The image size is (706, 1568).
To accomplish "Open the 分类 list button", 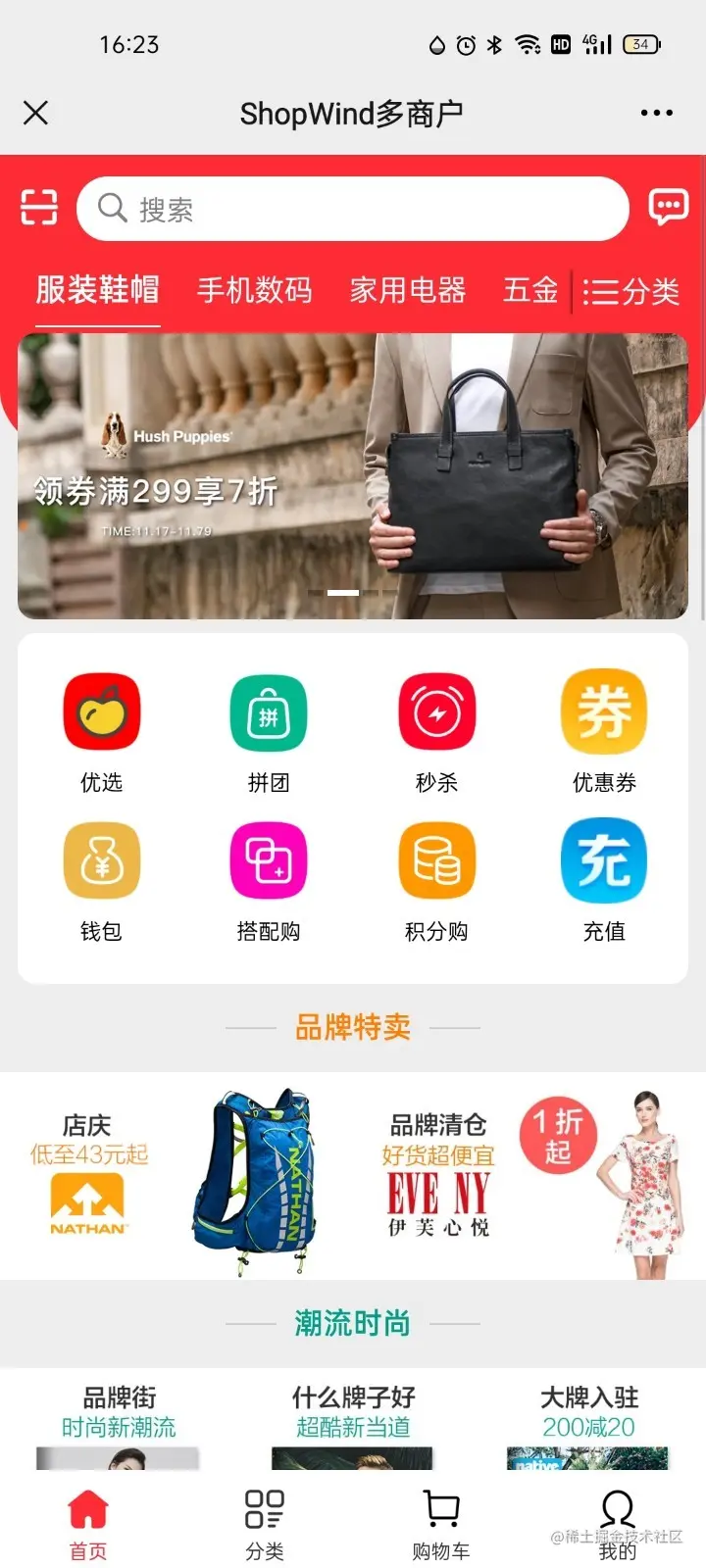I will (631, 291).
